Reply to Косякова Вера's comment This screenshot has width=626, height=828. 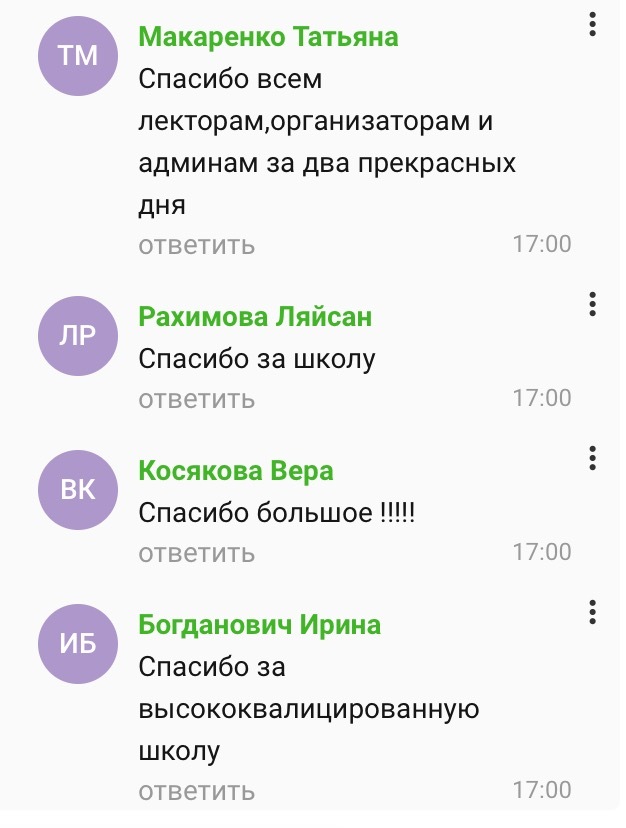(x=197, y=553)
